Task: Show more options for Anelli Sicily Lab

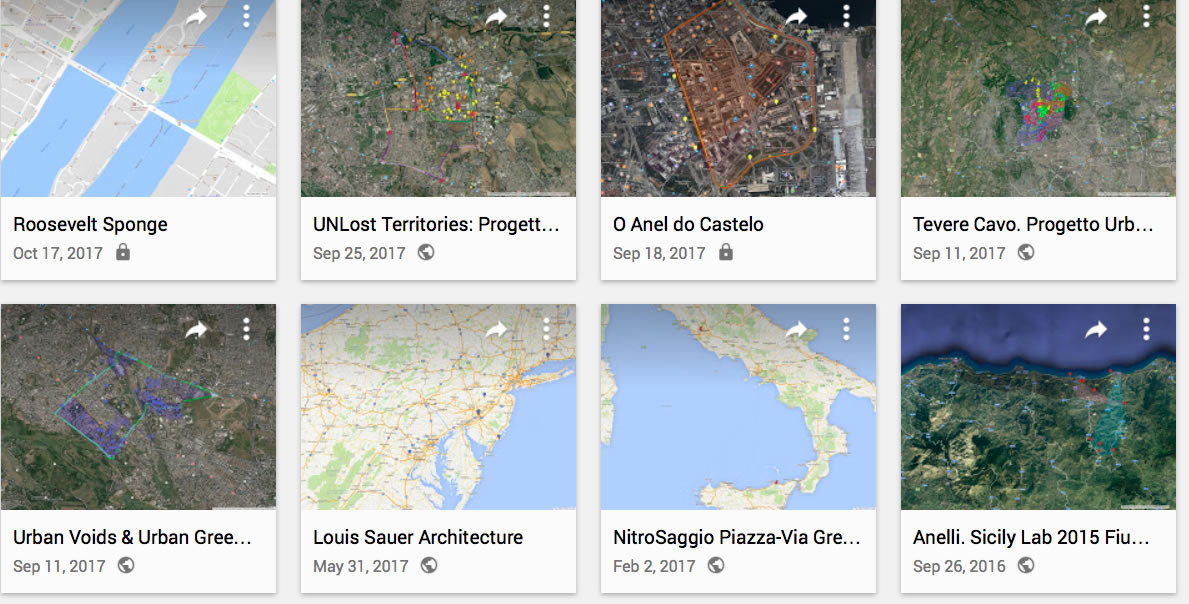Action: pyautogui.click(x=1146, y=329)
